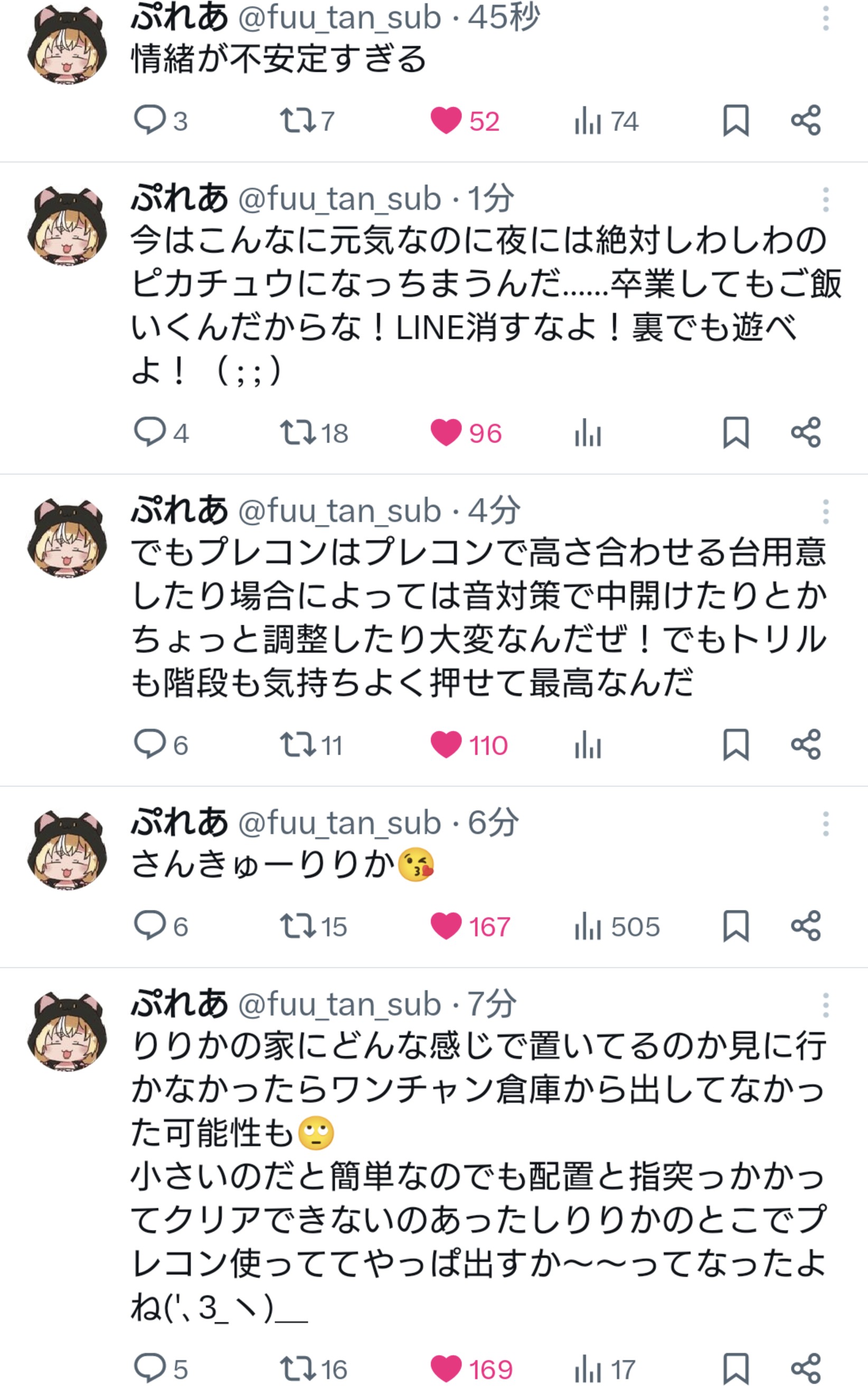Open overflow menu on the 7分 tweet

click(x=826, y=1004)
